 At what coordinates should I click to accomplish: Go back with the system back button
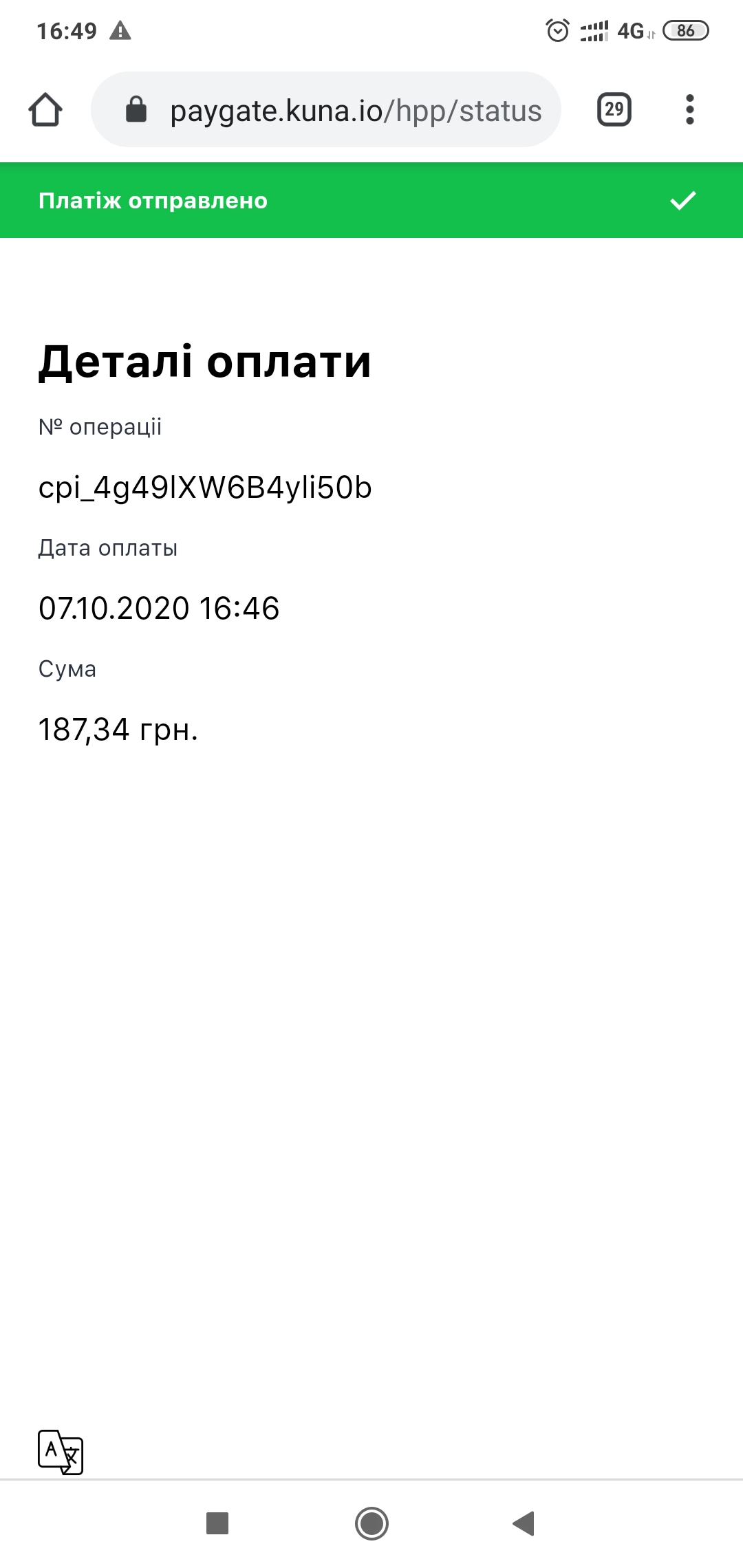tap(524, 1523)
